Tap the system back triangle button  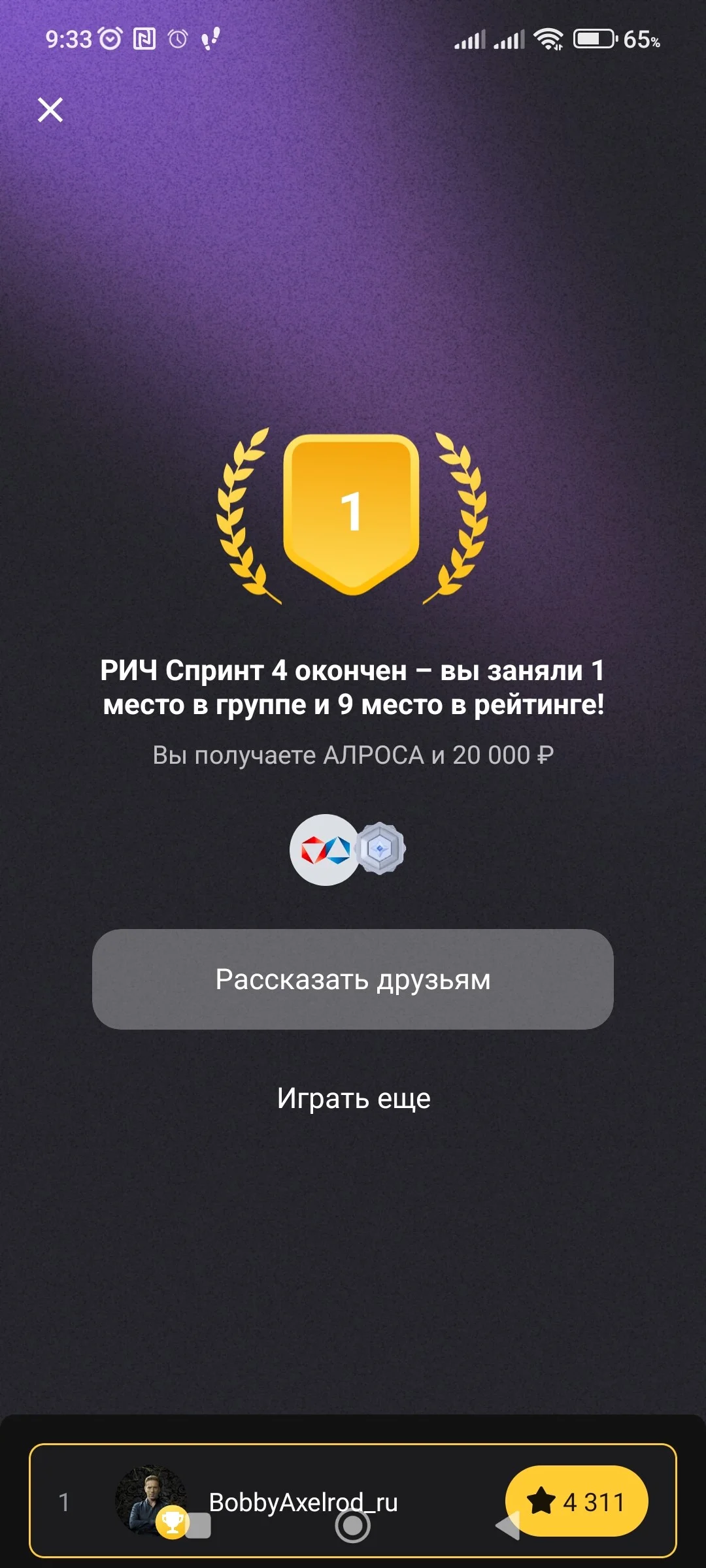pyautogui.click(x=508, y=1525)
